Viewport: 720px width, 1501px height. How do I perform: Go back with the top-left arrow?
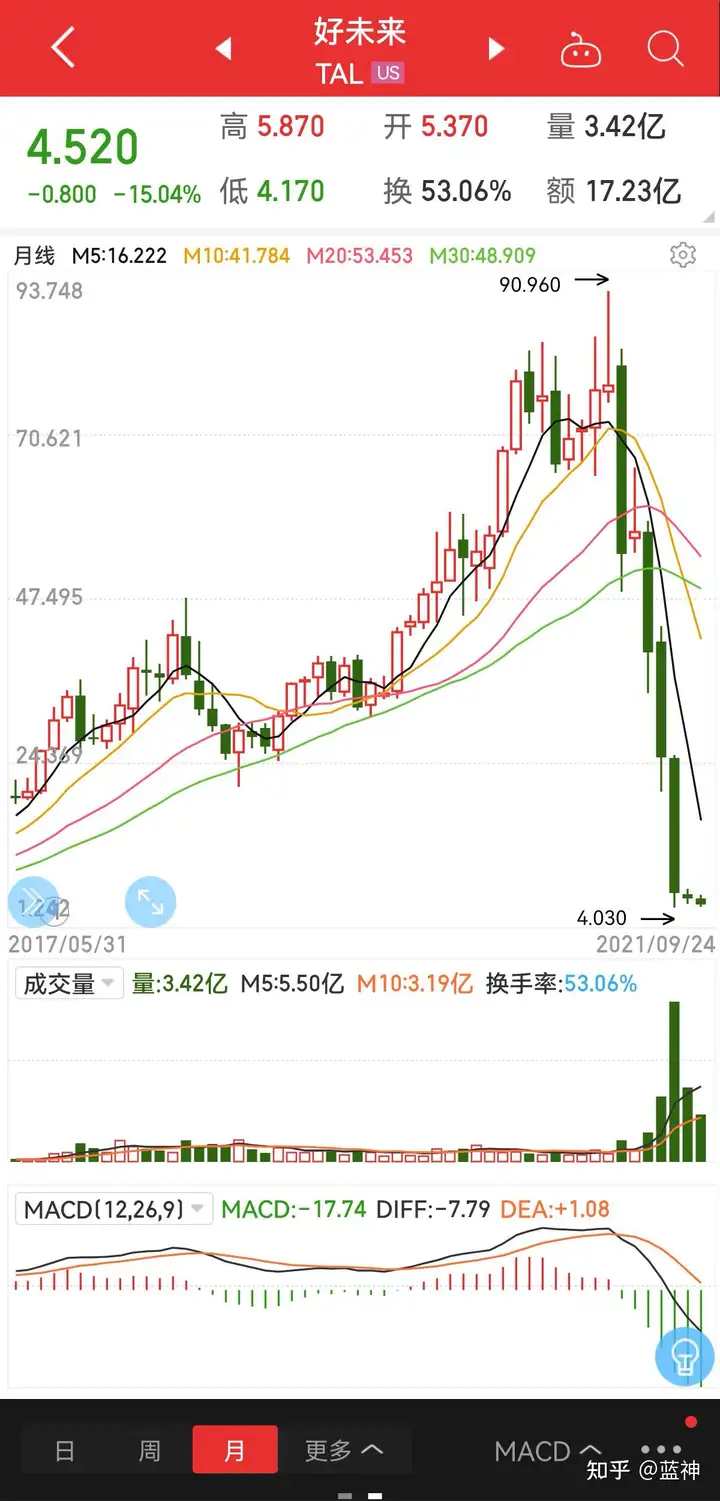[x=63, y=48]
